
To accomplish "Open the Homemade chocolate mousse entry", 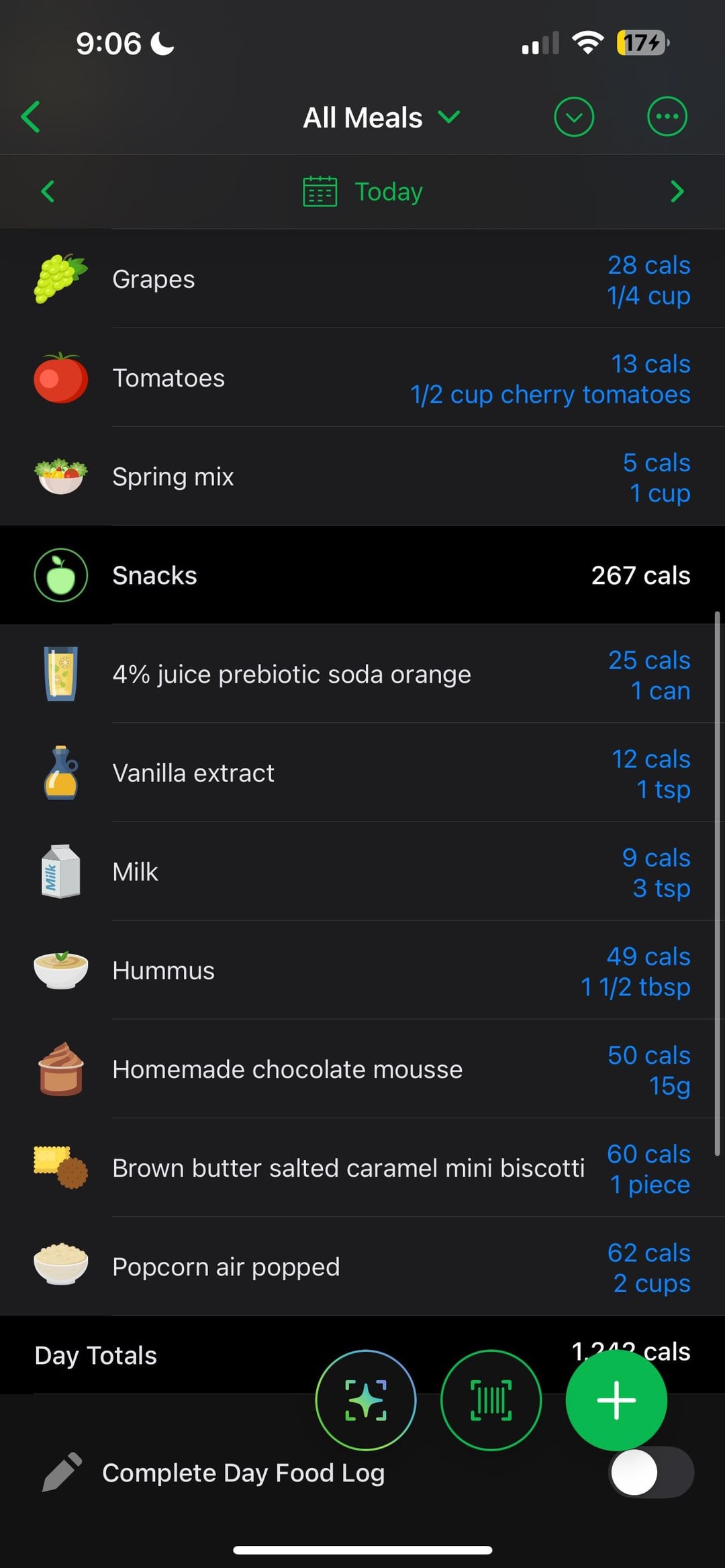I will click(362, 1069).
